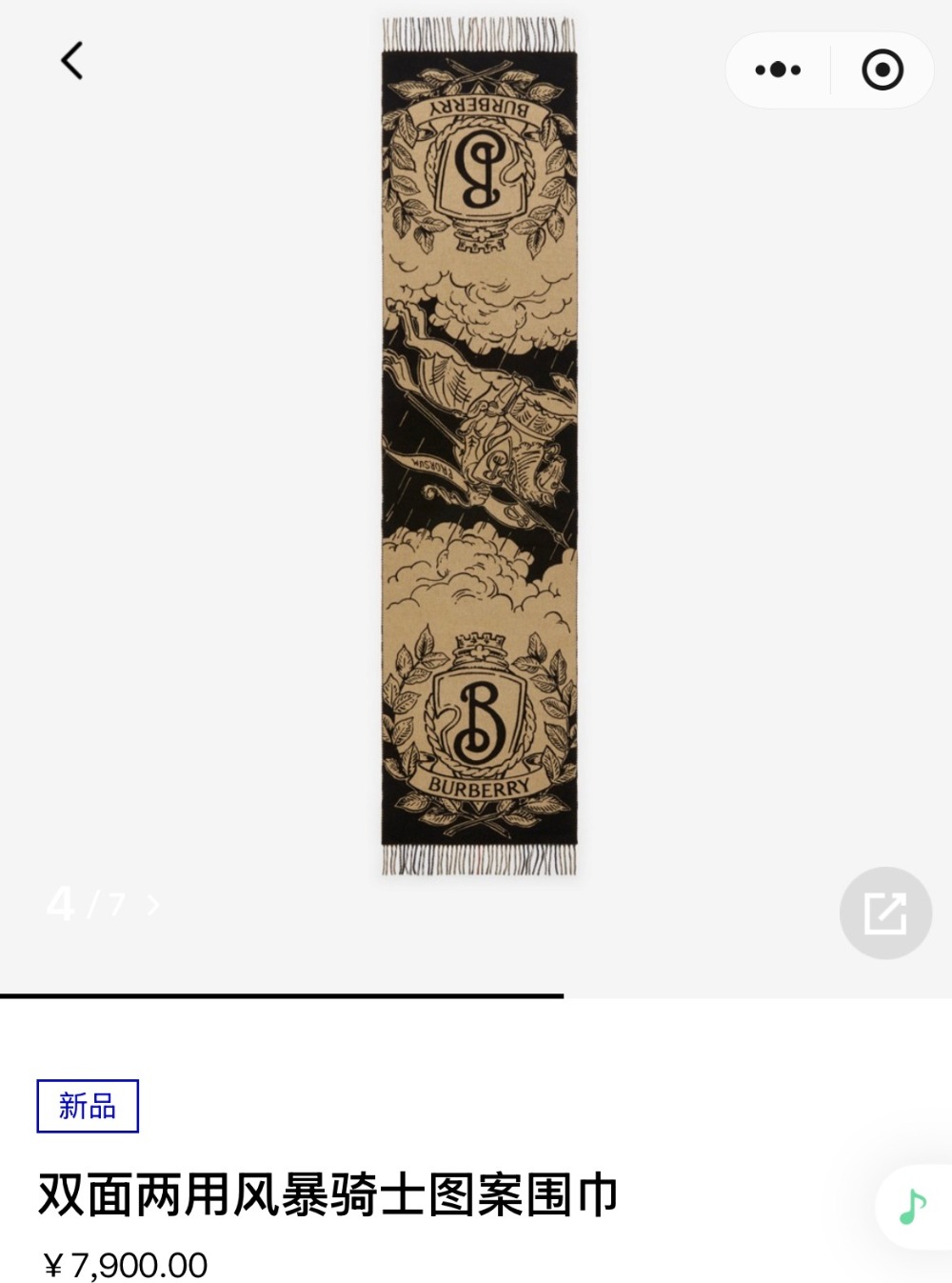This screenshot has width=952, height=1283.
Task: Open the share icon on the product image
Action: click(x=884, y=912)
